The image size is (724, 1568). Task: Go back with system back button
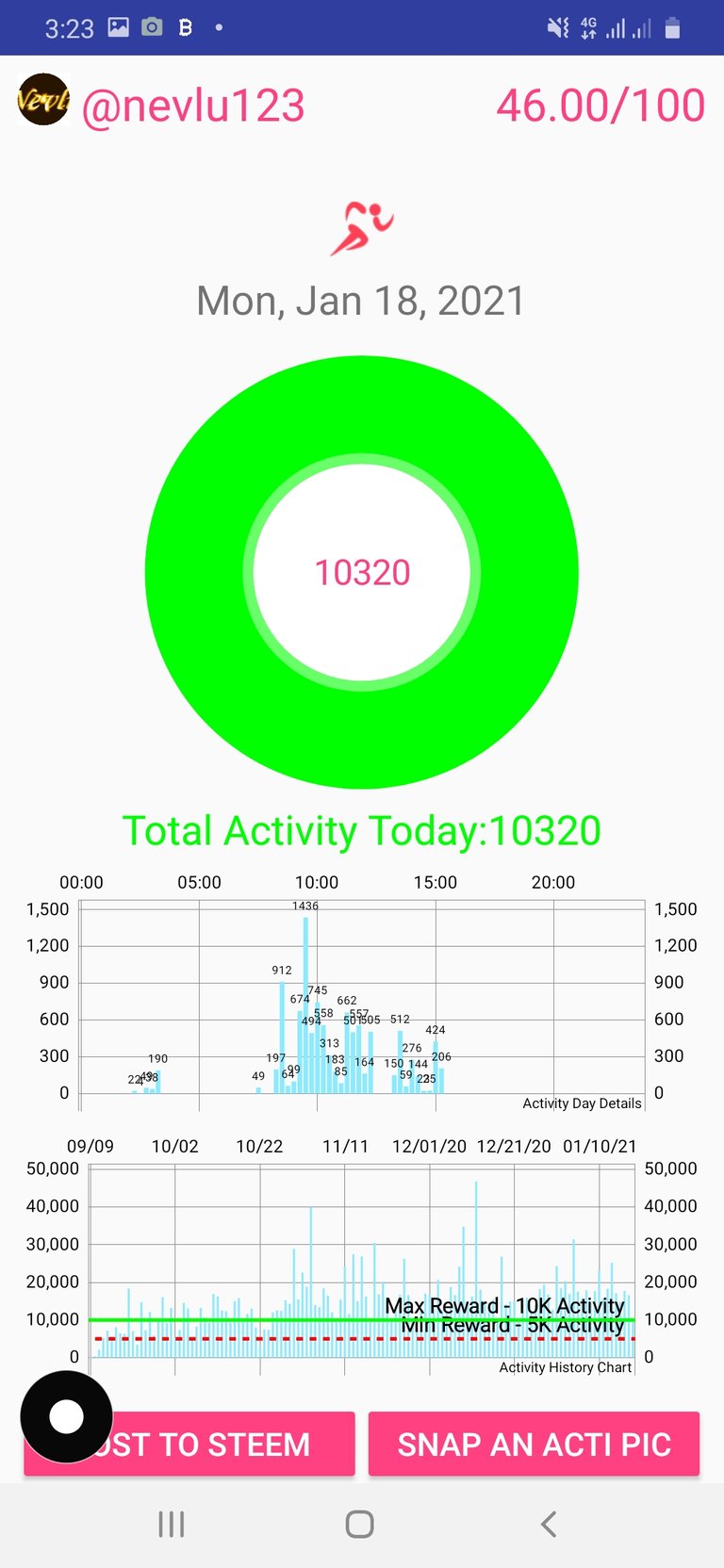[549, 1524]
